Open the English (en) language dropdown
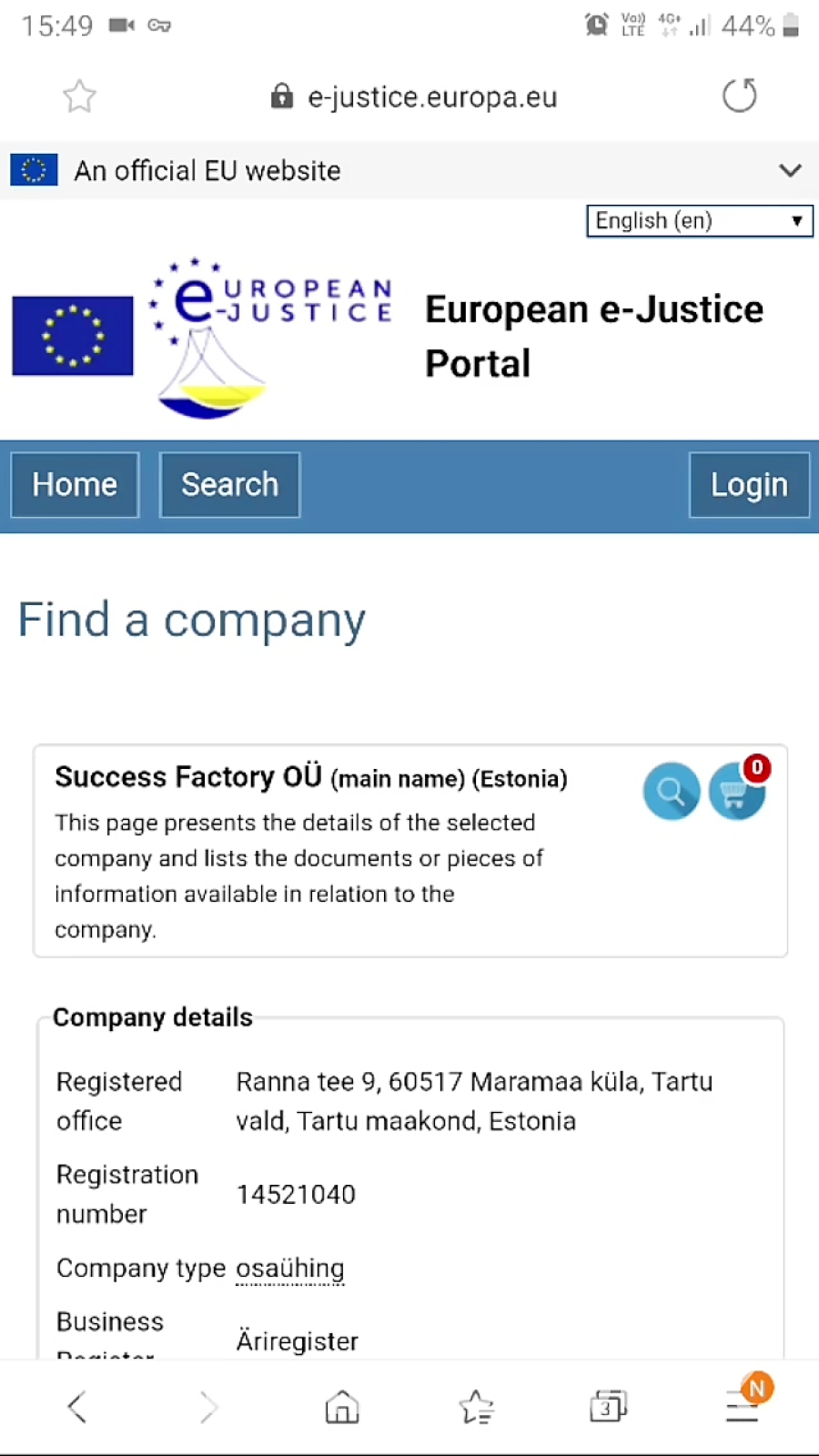 click(699, 220)
